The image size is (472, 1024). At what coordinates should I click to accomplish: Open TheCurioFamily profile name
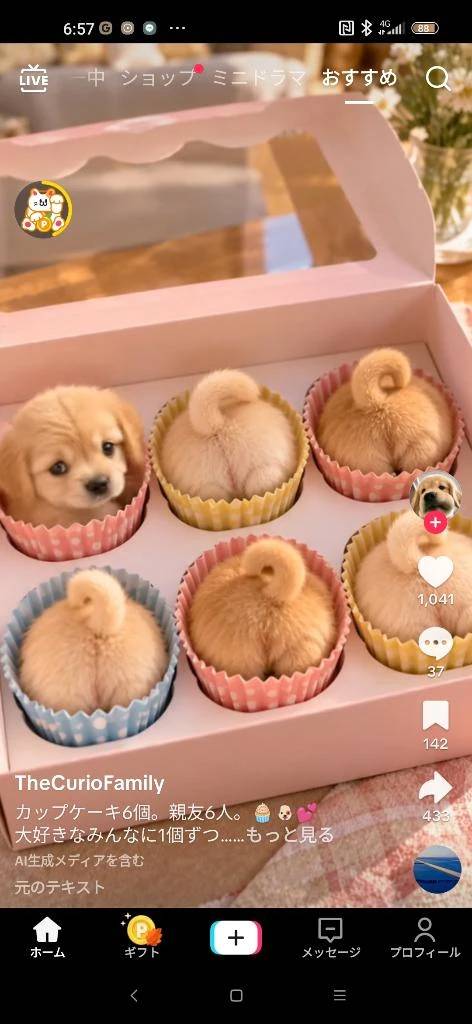click(89, 784)
